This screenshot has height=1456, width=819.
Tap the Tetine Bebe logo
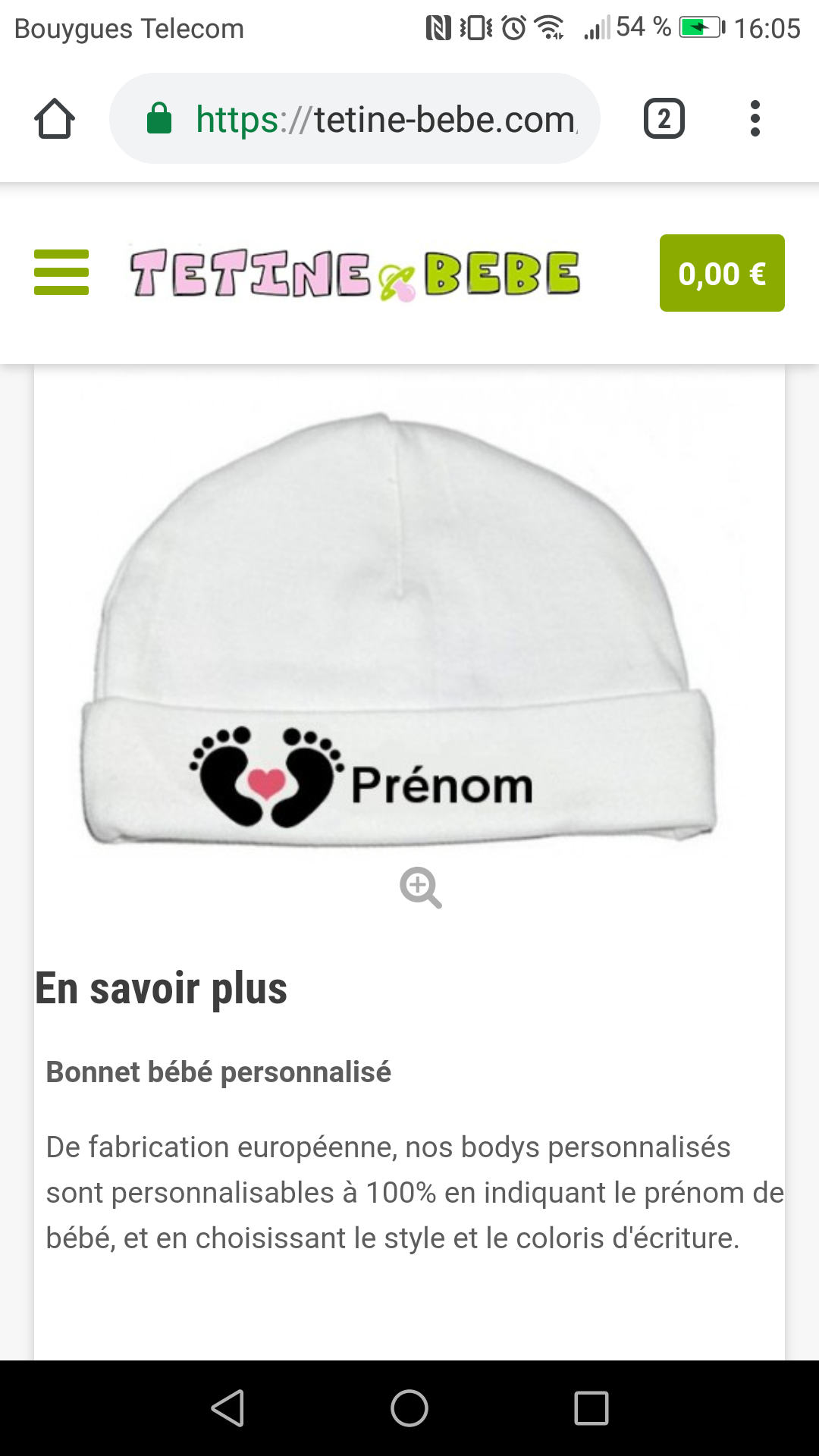355,274
